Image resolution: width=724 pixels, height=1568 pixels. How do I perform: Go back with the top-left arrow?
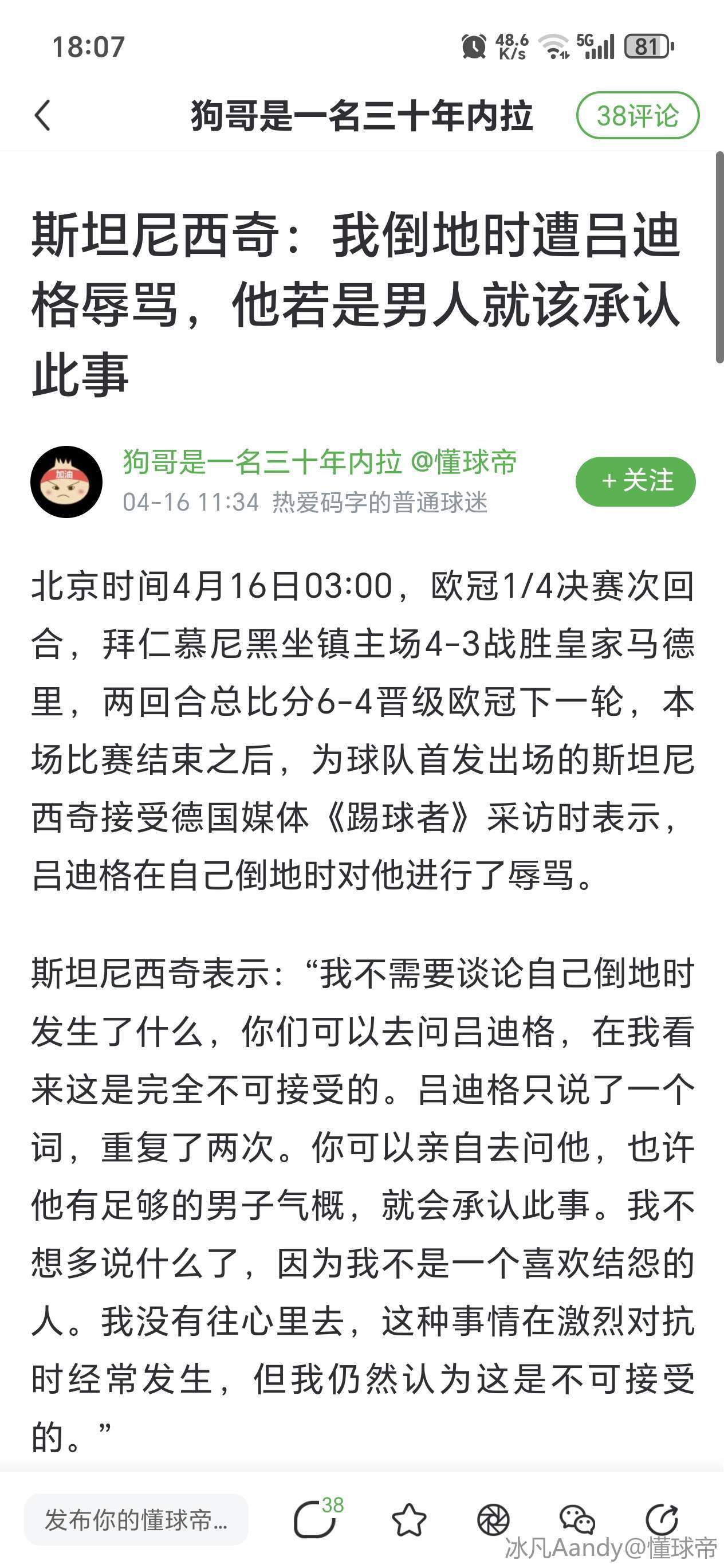tap(42, 116)
